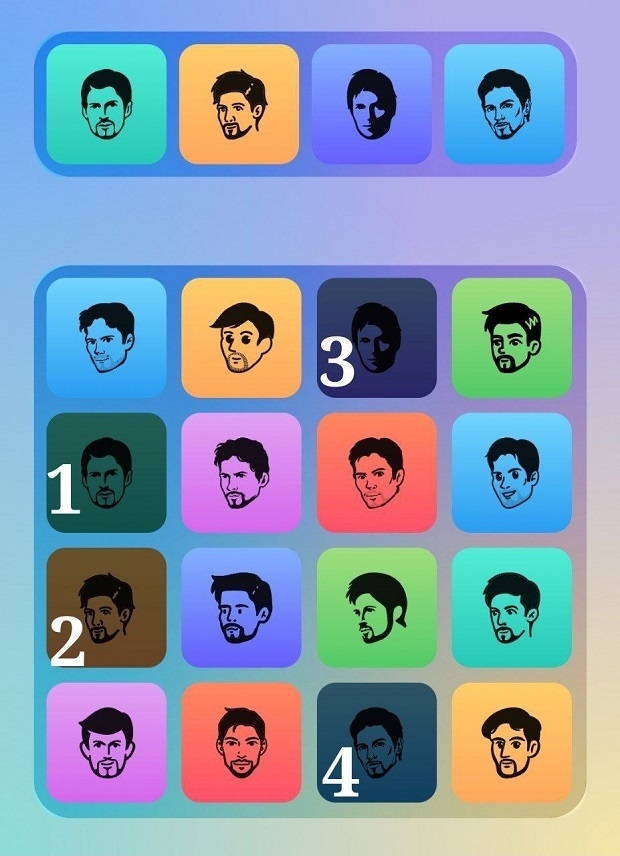
Task: Deselect the brown tile numbered 2
Action: 106,607
